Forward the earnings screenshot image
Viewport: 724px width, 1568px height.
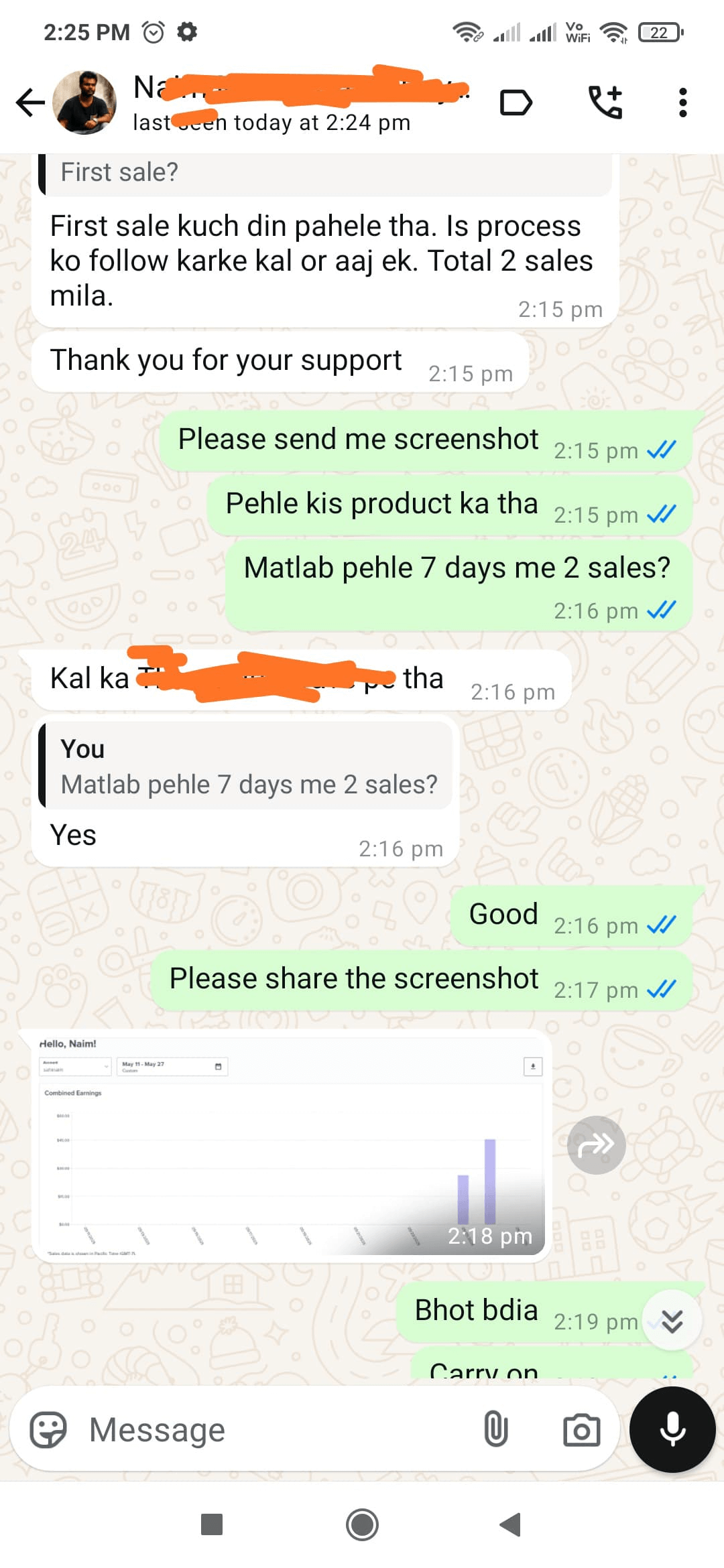(x=596, y=1145)
